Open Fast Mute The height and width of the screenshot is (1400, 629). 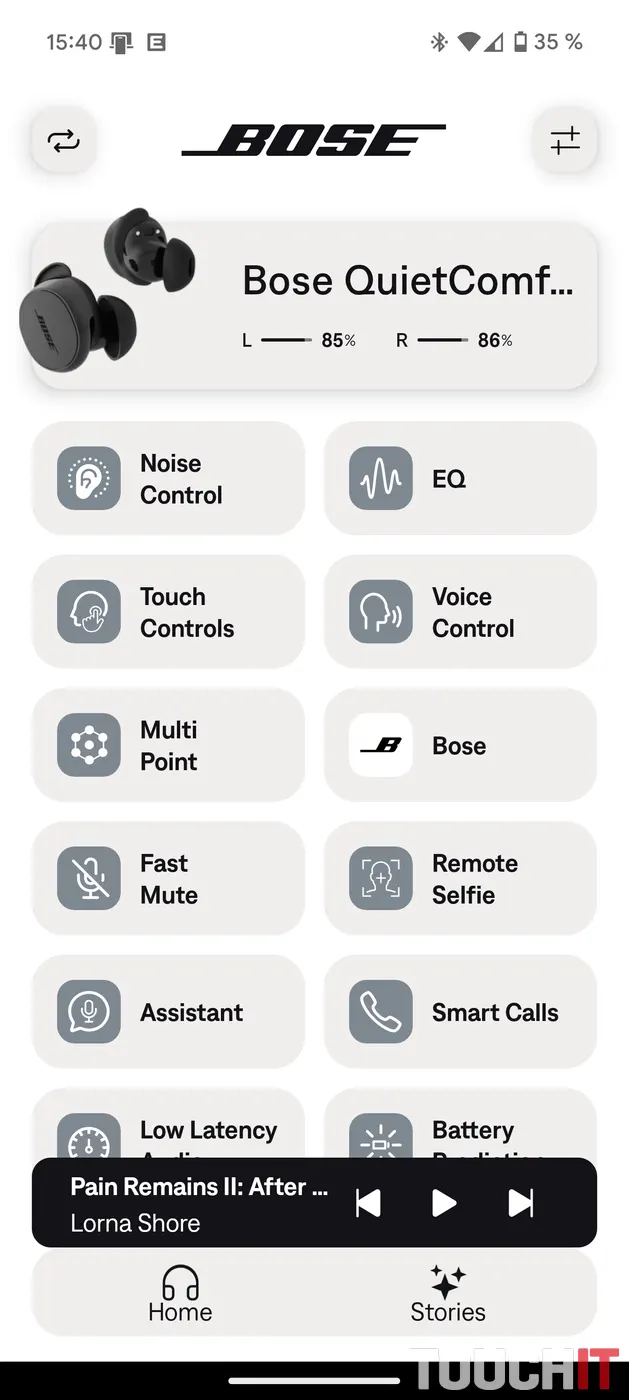tap(168, 878)
